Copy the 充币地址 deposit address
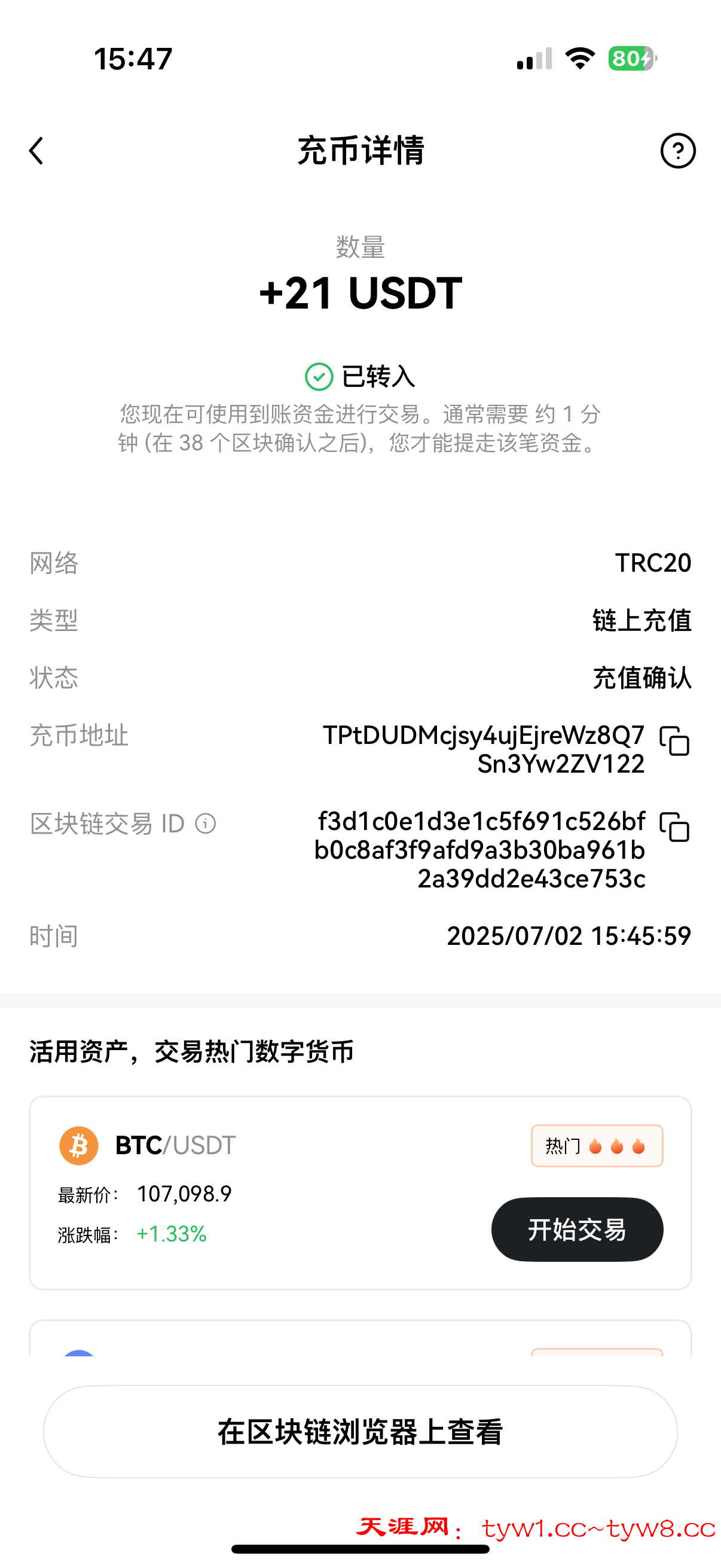 tap(674, 740)
